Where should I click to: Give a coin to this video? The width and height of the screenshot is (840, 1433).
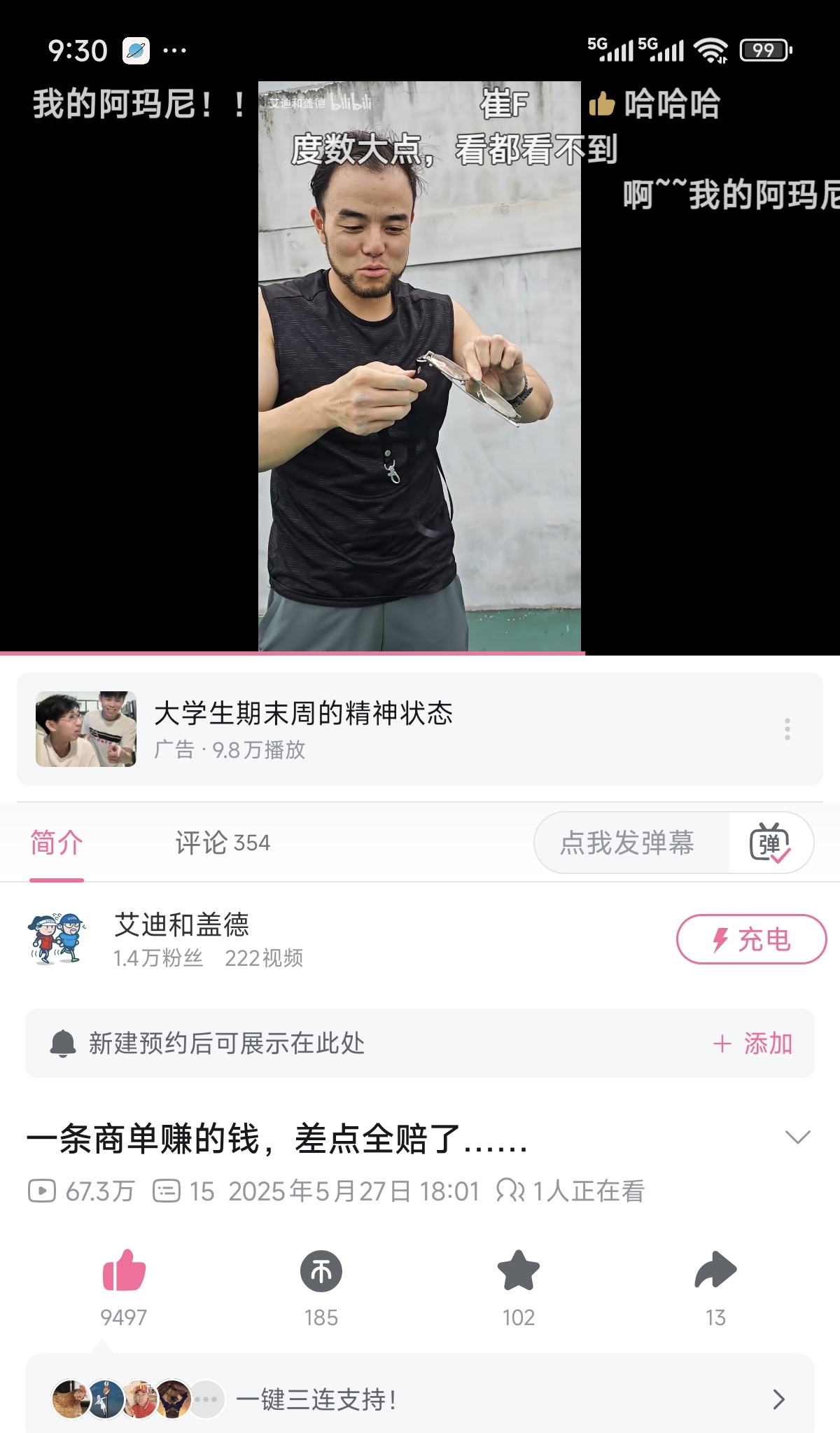coord(321,1271)
